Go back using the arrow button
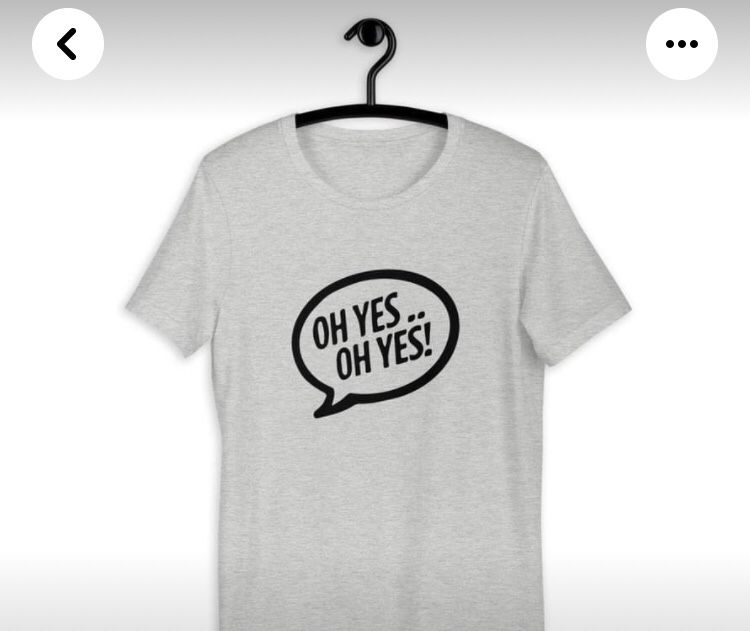 click(x=68, y=44)
